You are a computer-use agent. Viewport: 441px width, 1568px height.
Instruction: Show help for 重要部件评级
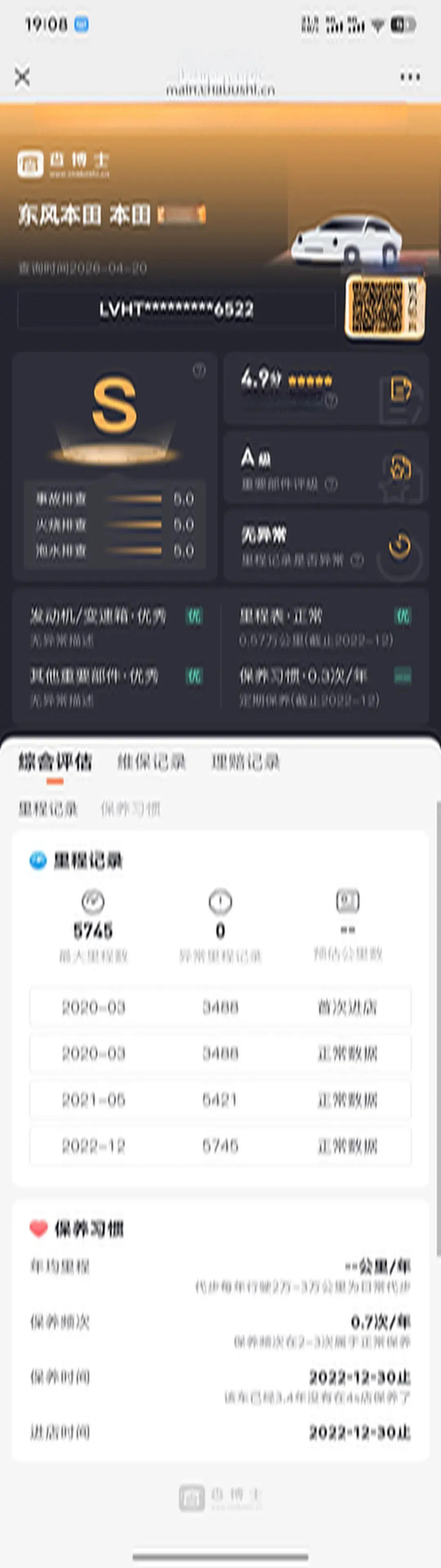point(331,484)
